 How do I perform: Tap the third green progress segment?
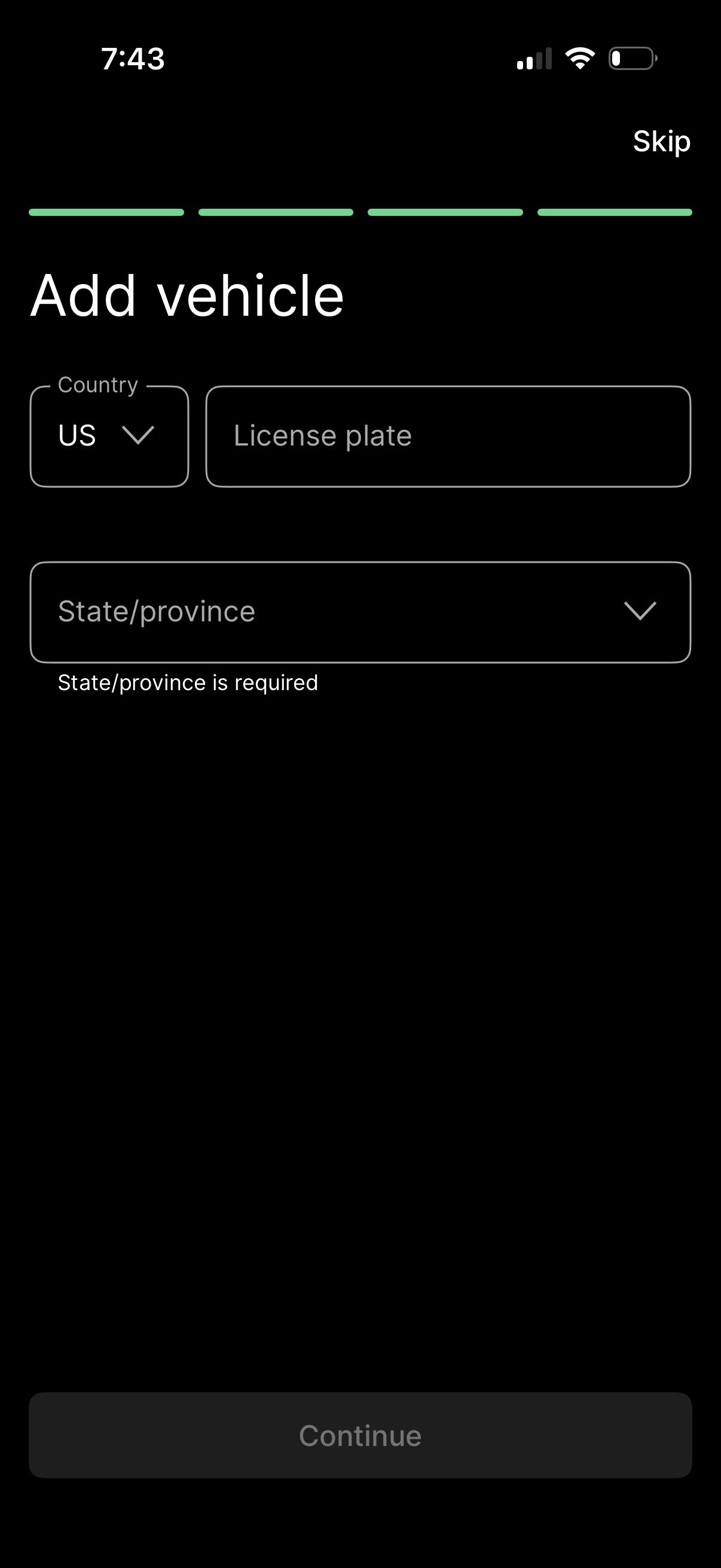coord(445,211)
